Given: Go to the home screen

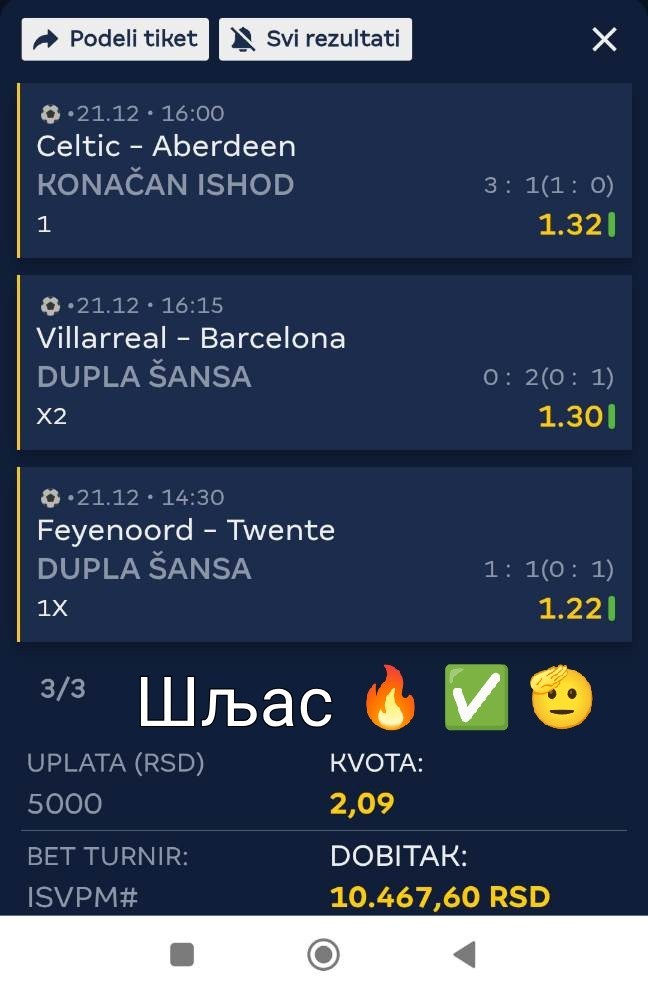Looking at the screenshot, I should (323, 955).
